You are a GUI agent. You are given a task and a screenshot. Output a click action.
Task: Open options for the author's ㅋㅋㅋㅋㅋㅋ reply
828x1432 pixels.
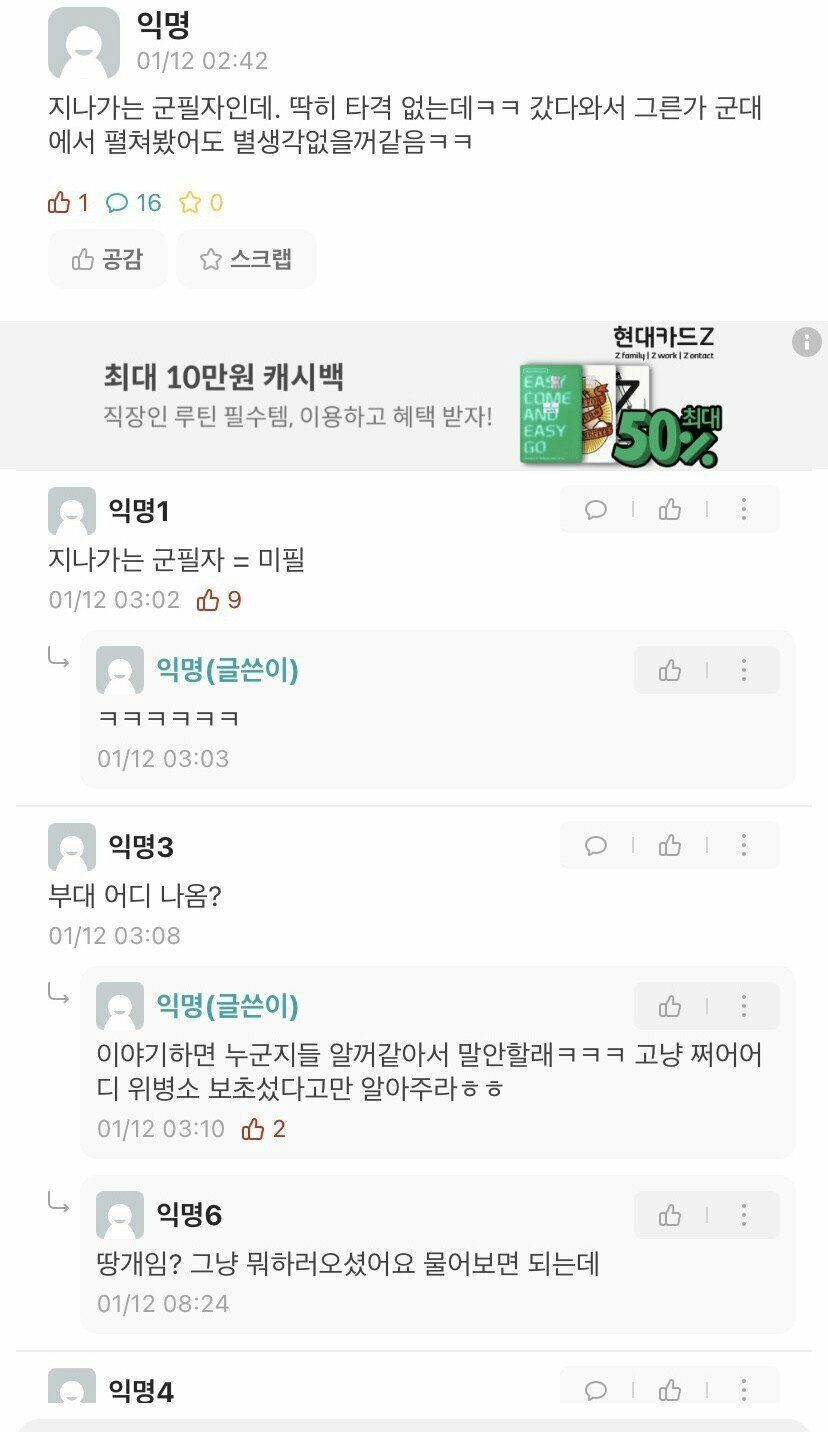pos(743,670)
